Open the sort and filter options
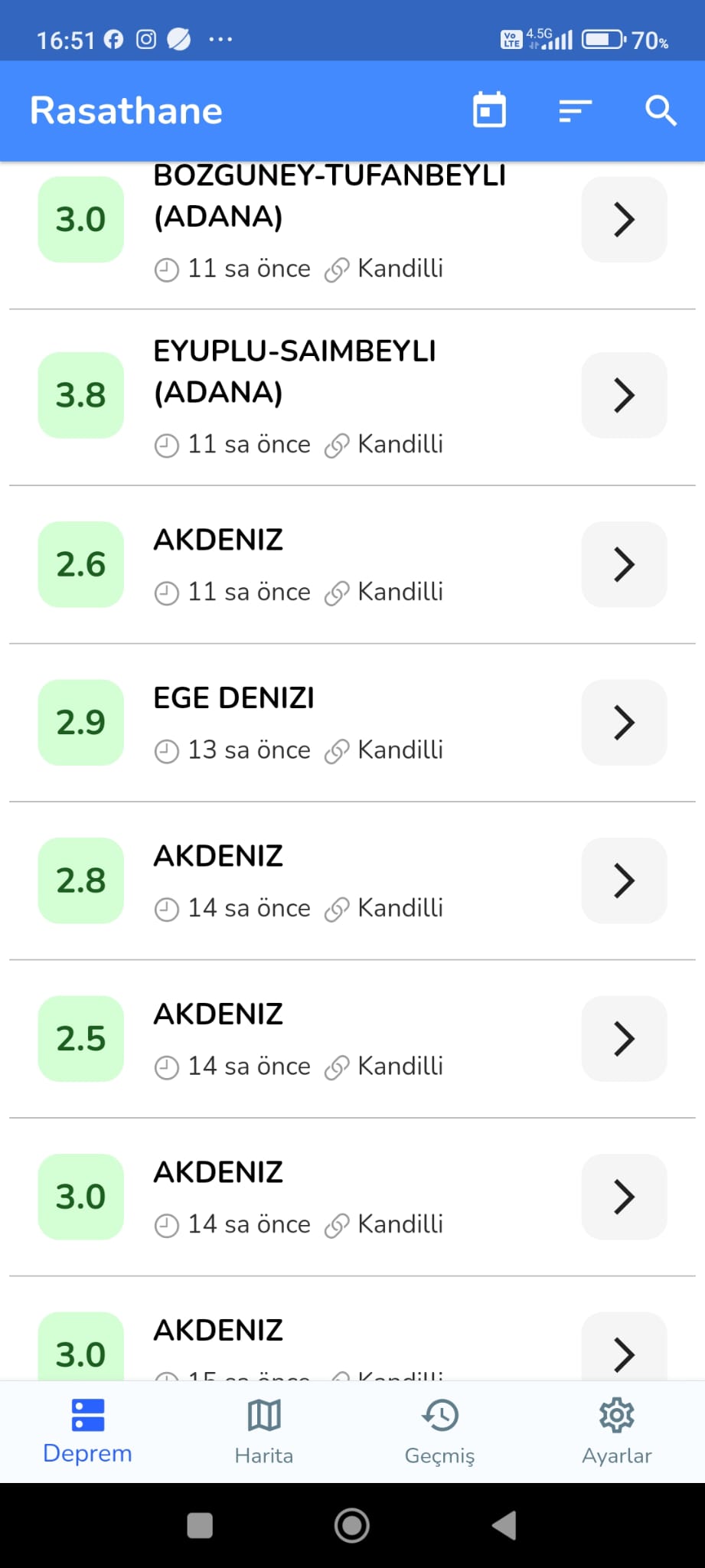705x1568 pixels. tap(575, 111)
